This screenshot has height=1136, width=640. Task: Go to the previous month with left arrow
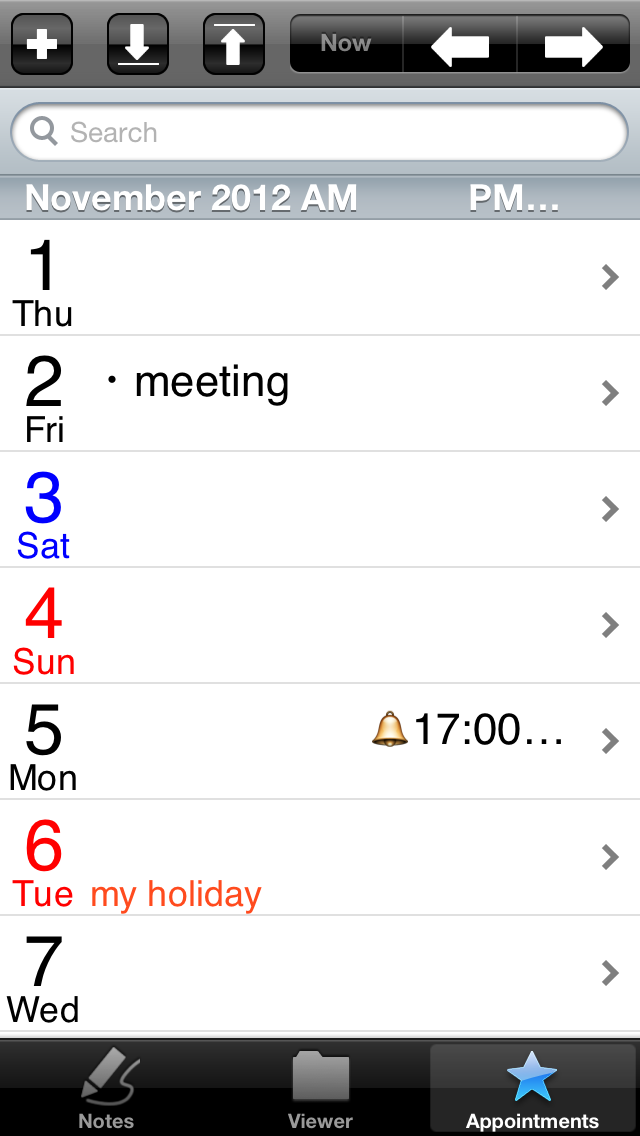click(460, 45)
